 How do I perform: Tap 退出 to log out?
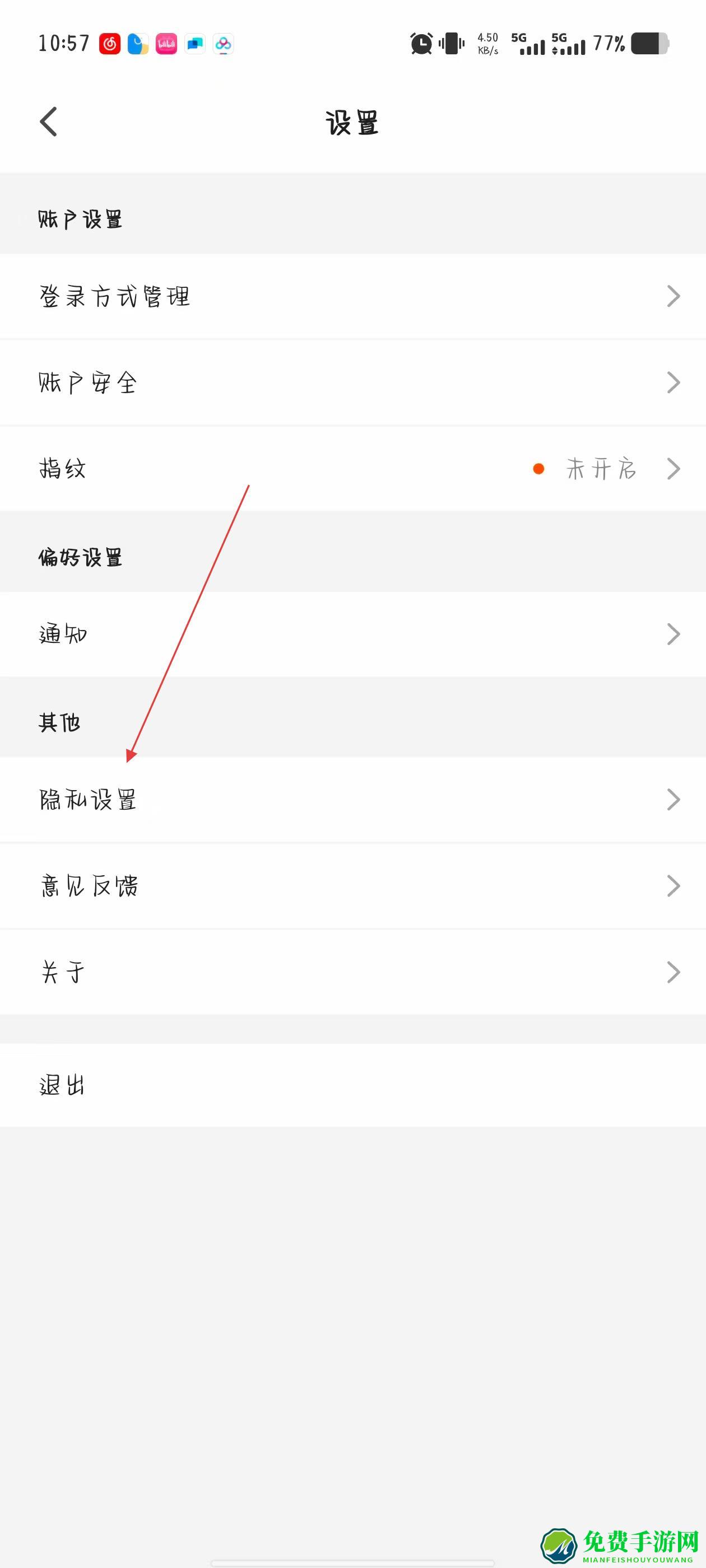coord(352,1085)
